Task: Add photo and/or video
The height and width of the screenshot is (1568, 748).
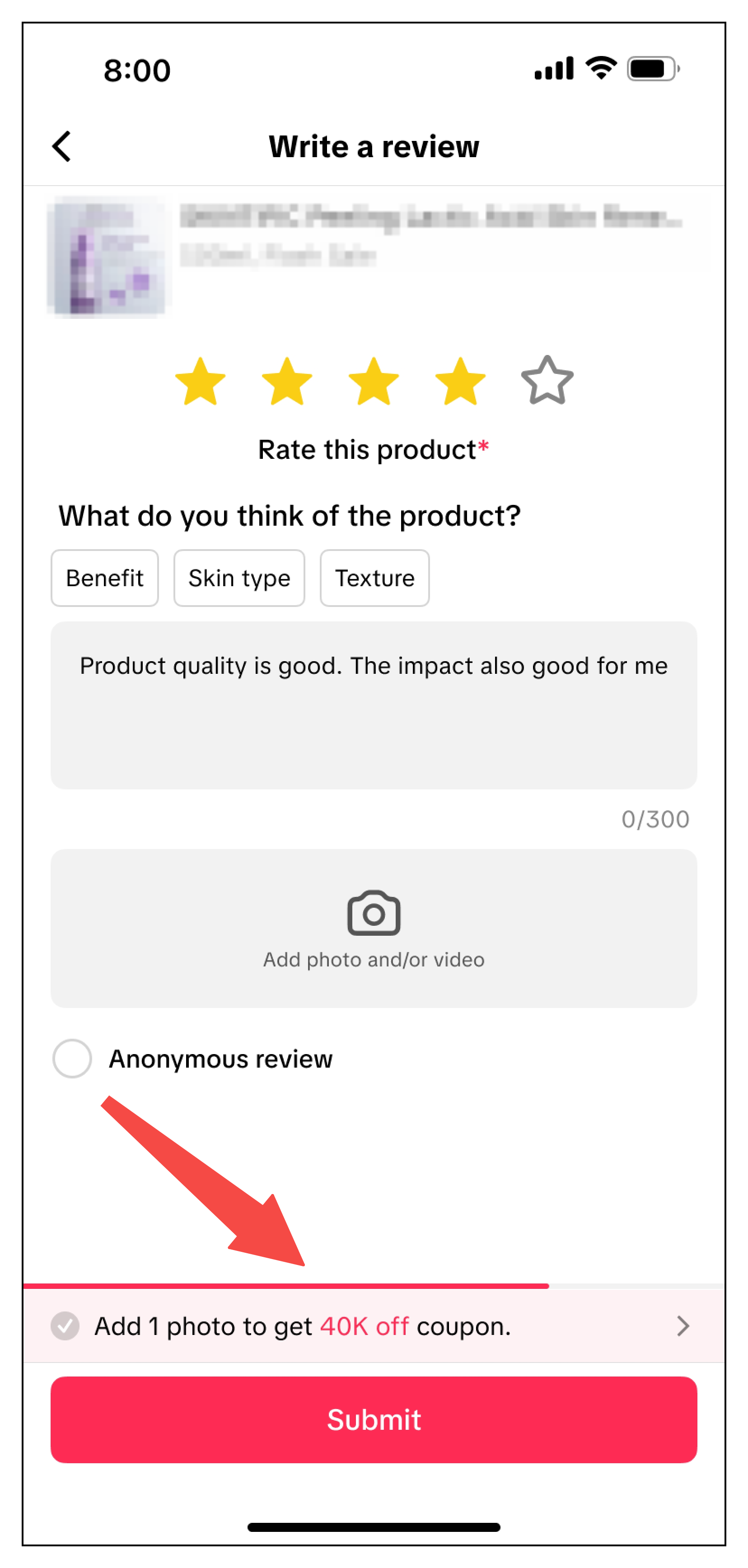Action: [374, 928]
